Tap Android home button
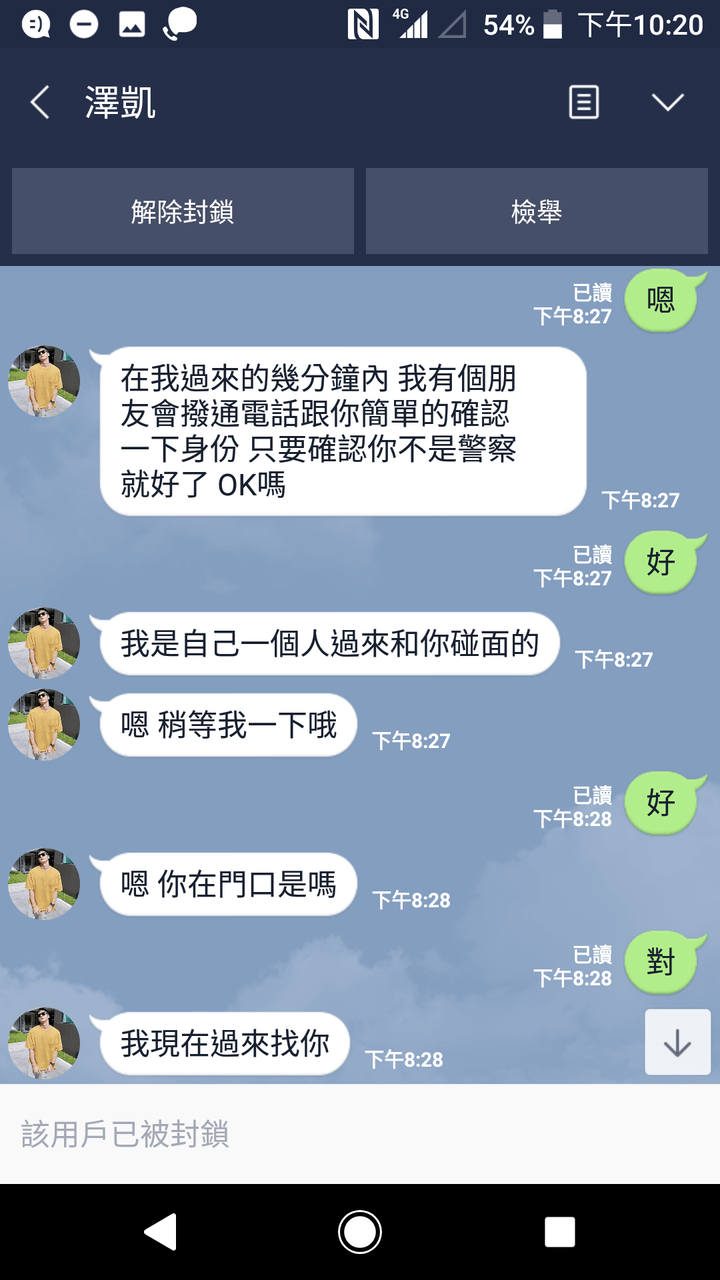Screen dimensions: 720x1280 coord(360,1232)
